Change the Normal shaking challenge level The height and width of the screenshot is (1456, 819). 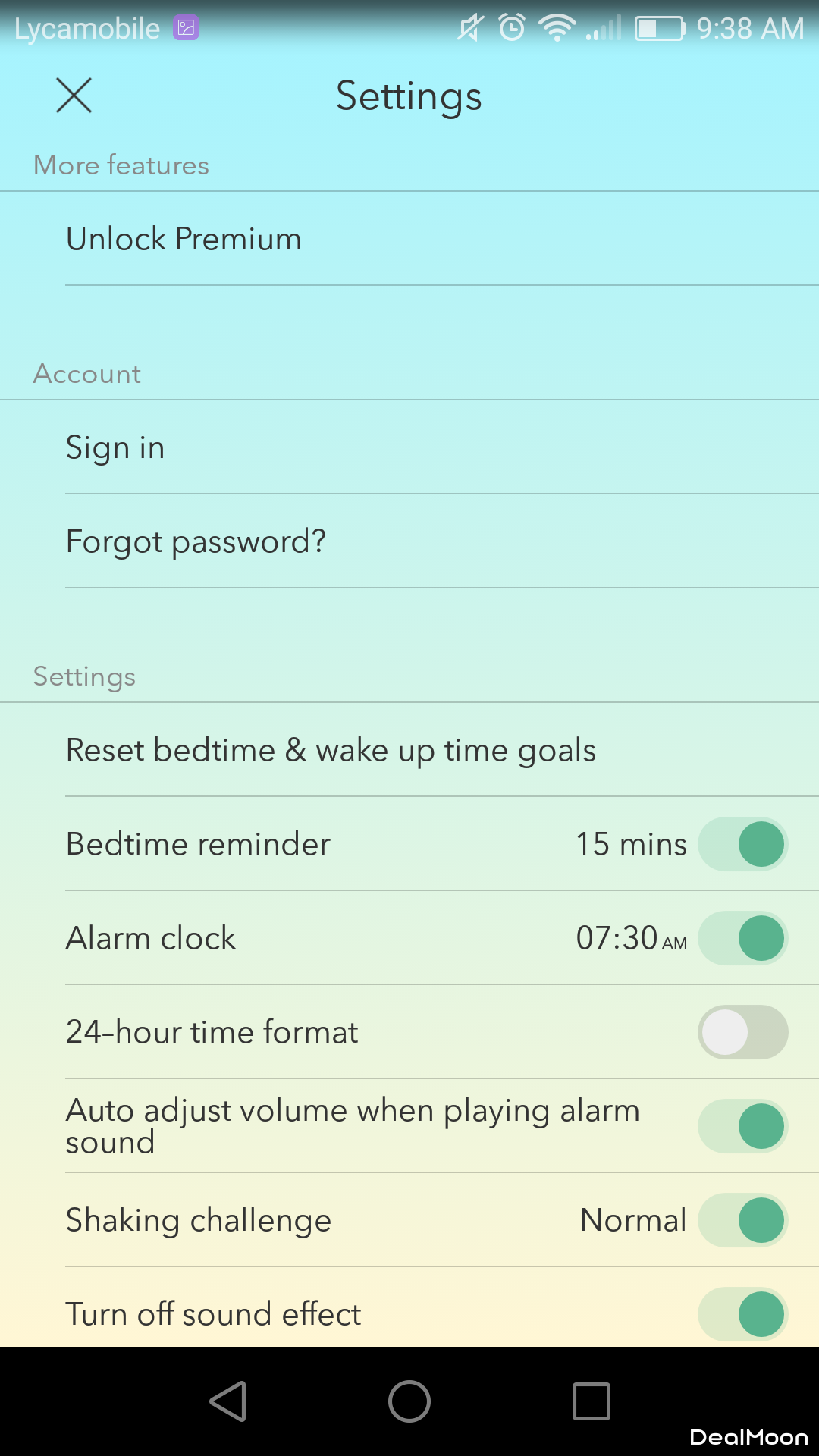pos(632,1220)
